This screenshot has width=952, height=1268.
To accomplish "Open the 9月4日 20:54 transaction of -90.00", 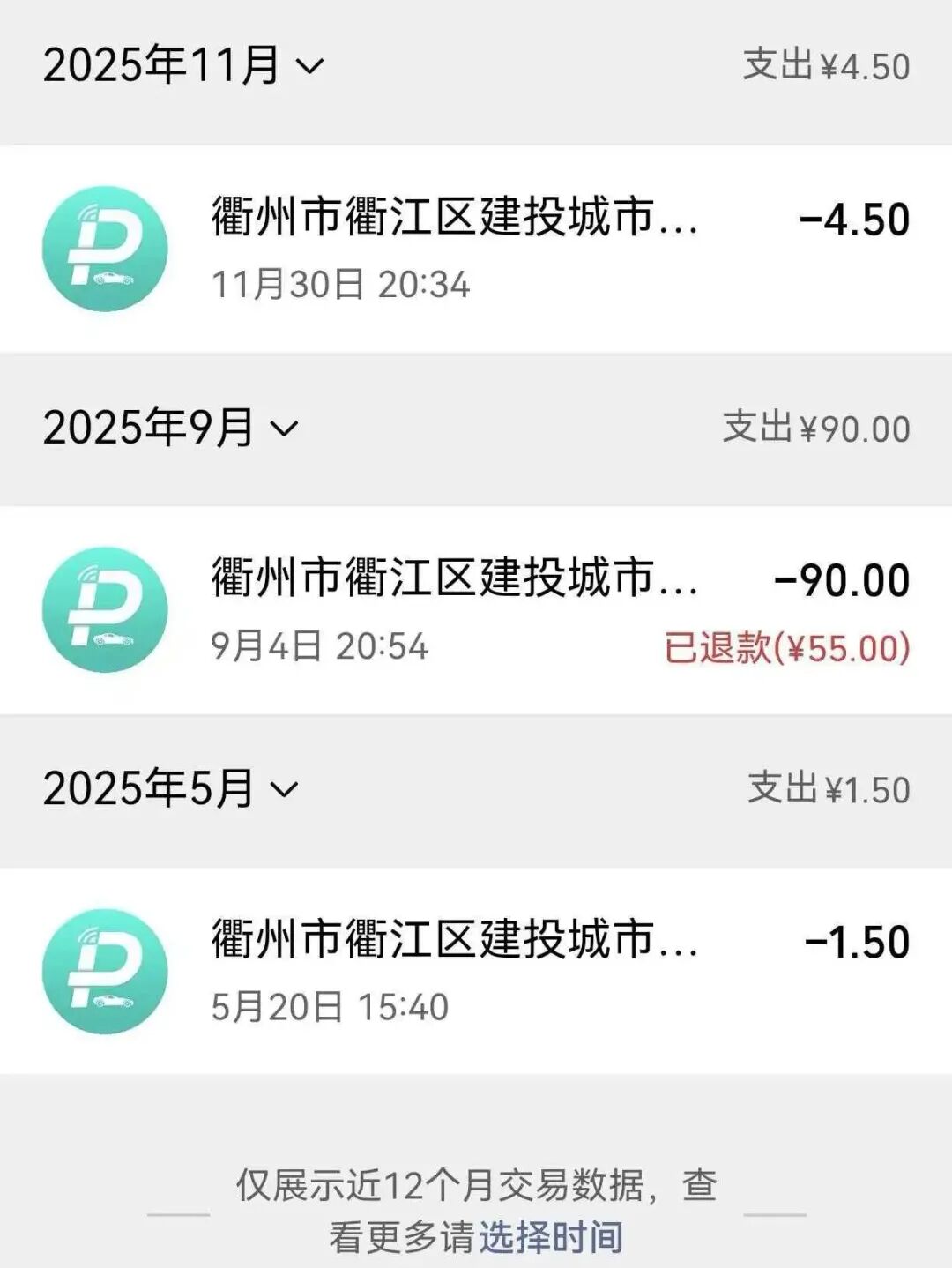I will pyautogui.click(x=476, y=610).
